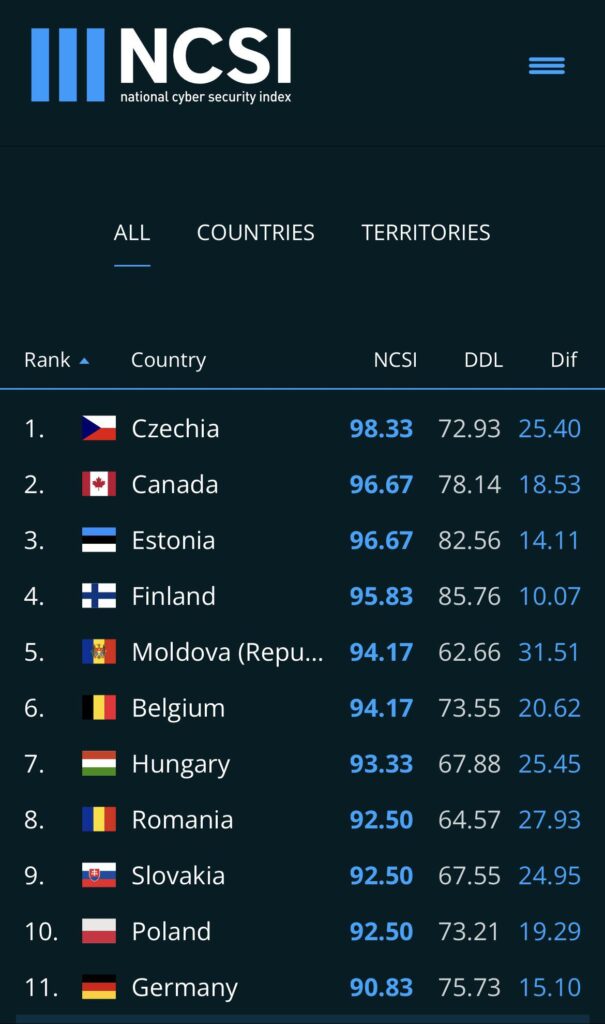Sort the table by NCSI score
605x1024 pixels.
(x=395, y=360)
